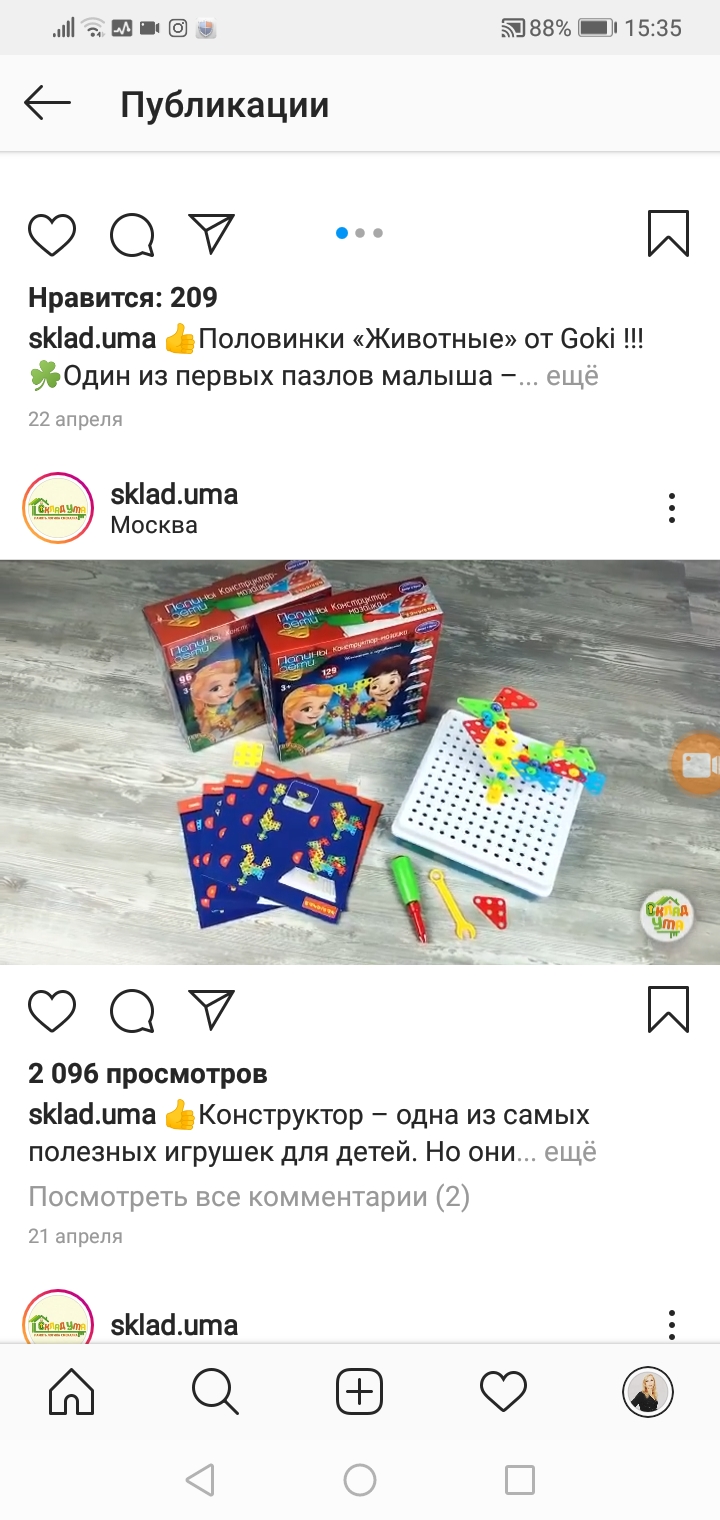Like the Половинки «Животные» post
The width and height of the screenshot is (720, 1520).
coord(52,234)
